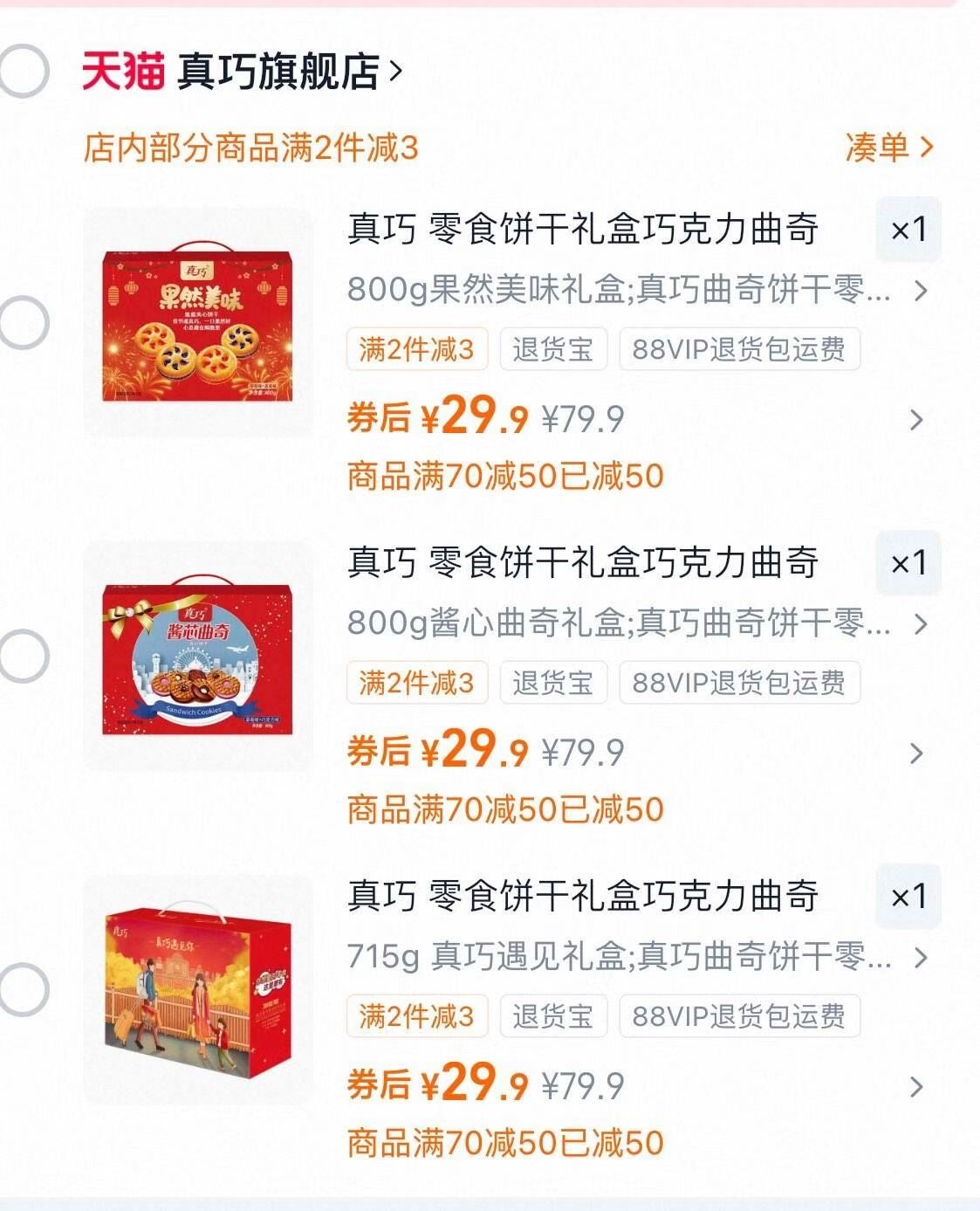Click the 满2件减3 promotion tag on first item
Image resolution: width=980 pixels, height=1211 pixels.
click(416, 347)
